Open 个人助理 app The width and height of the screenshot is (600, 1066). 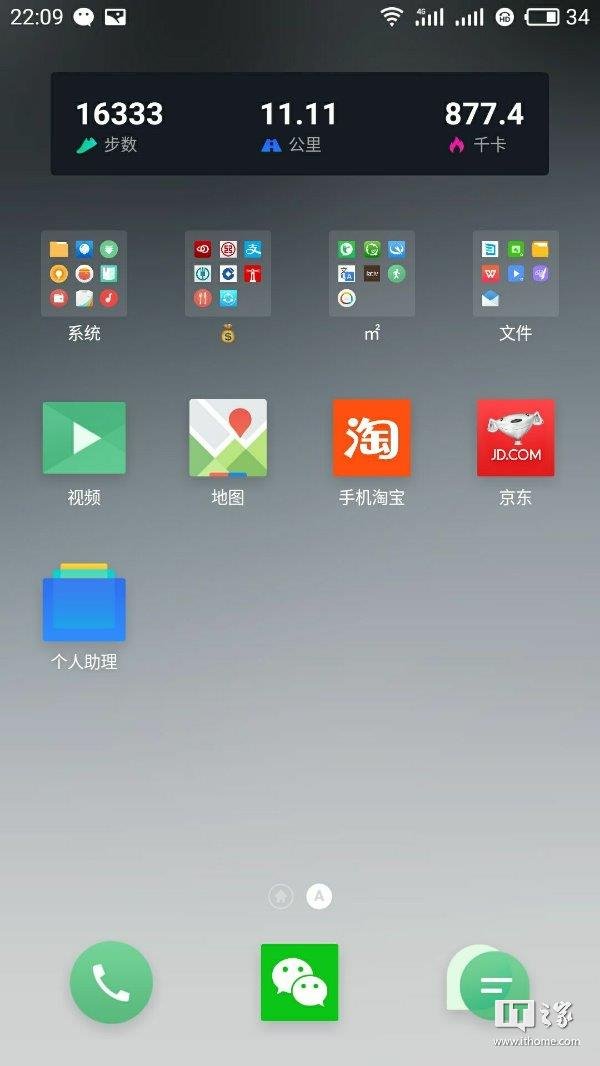pos(84,603)
